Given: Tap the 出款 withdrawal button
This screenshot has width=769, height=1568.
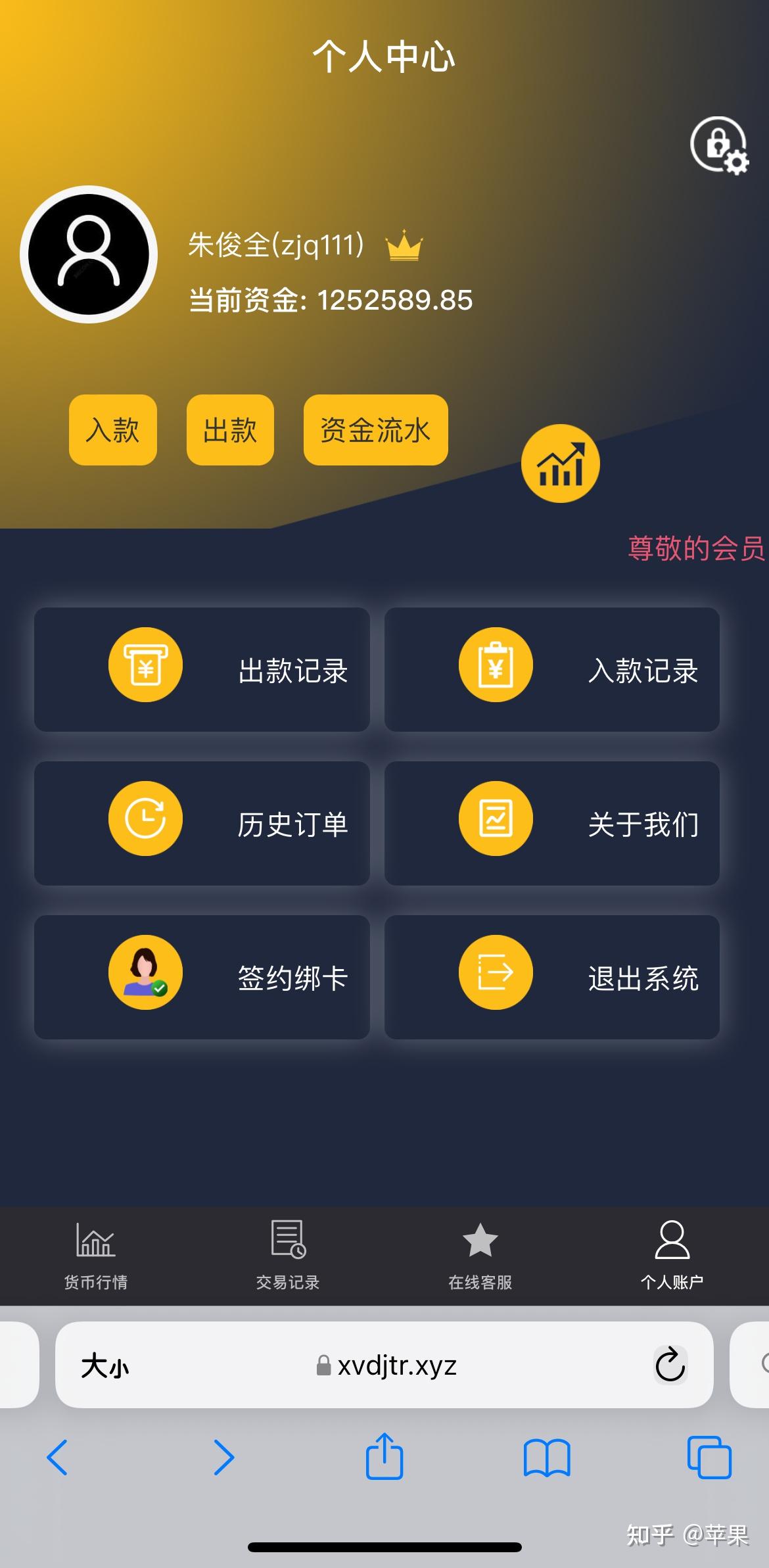Looking at the screenshot, I should 230,430.
